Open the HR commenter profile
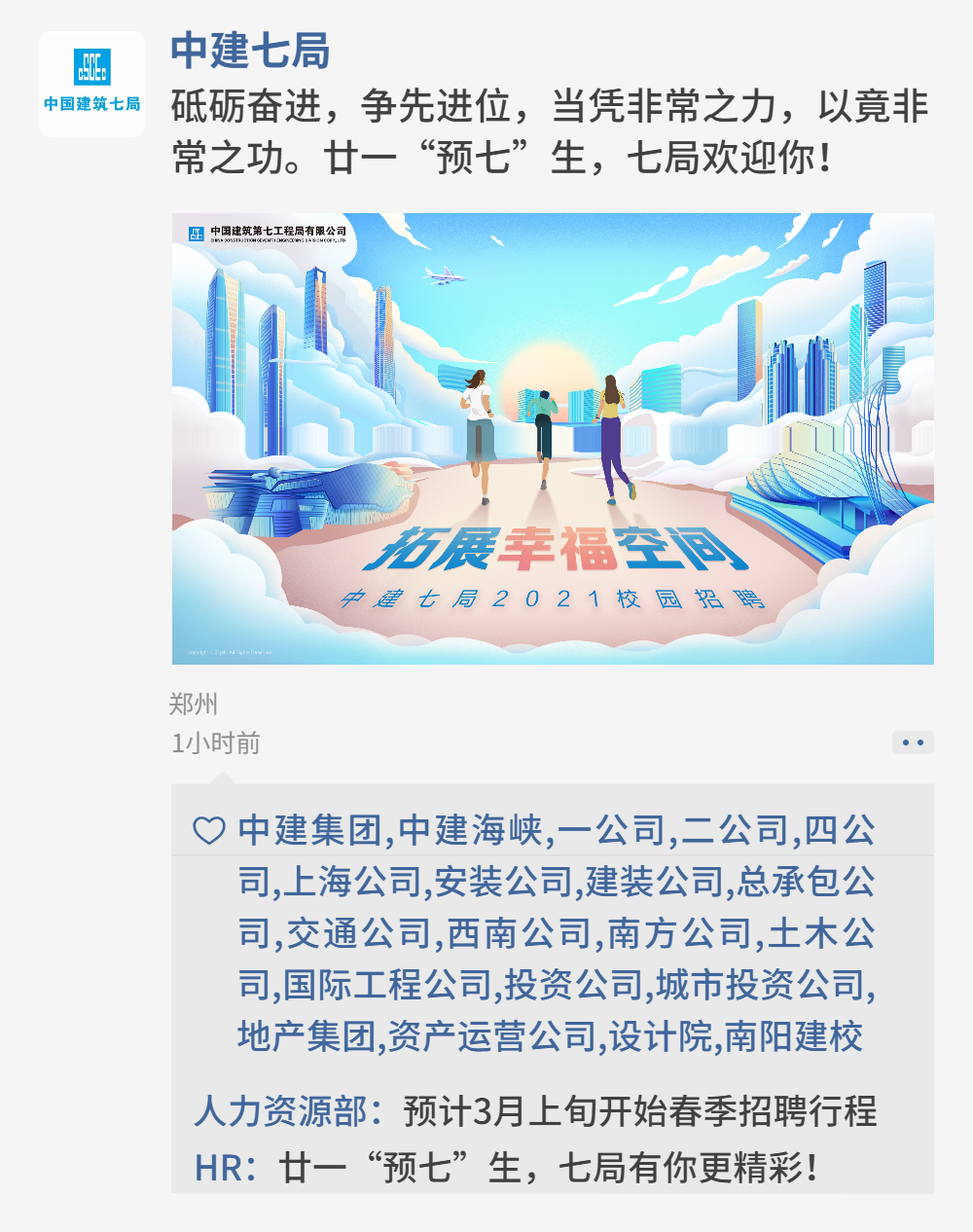 pos(217,1167)
